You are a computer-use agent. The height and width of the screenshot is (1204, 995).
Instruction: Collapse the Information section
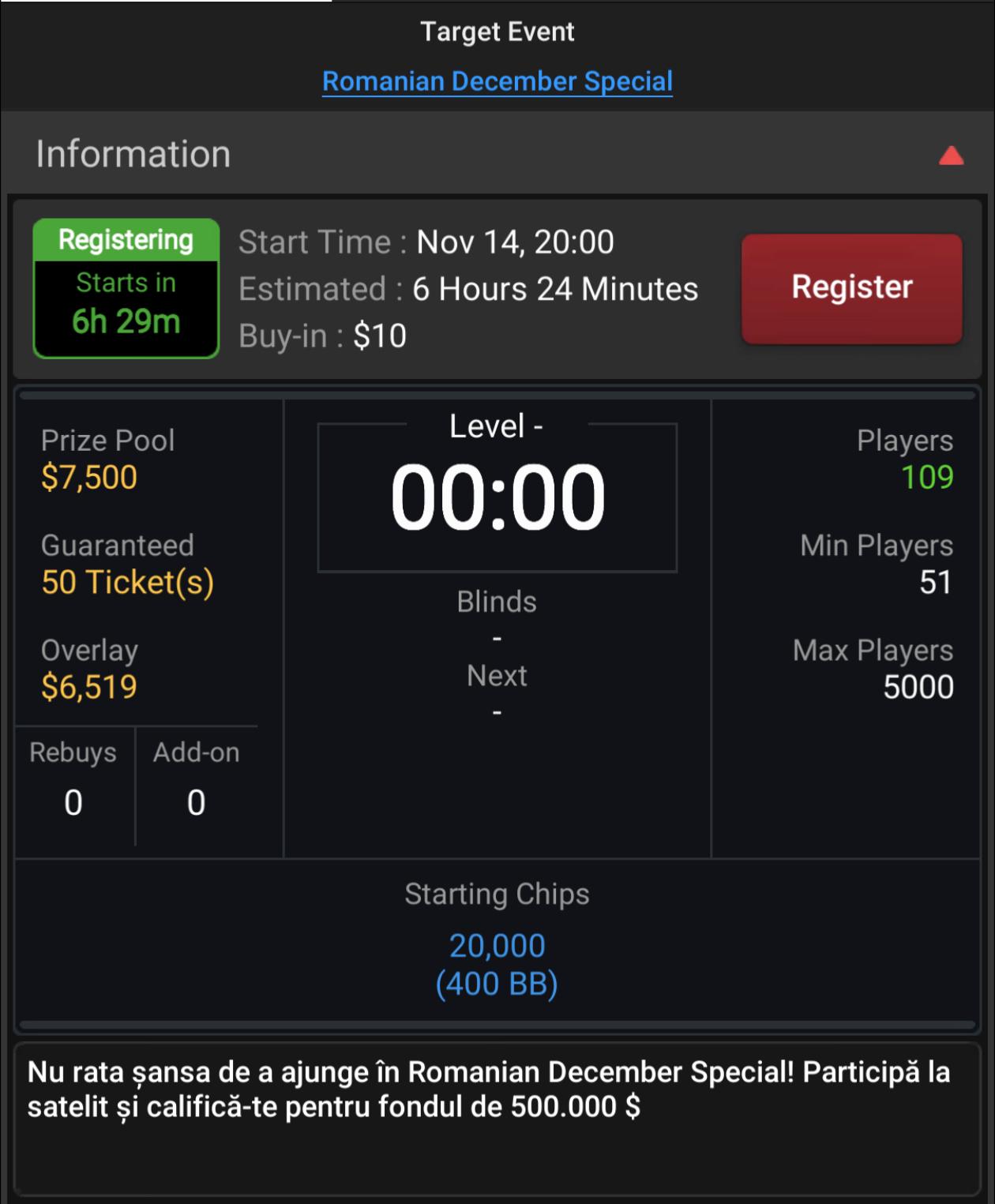(x=951, y=155)
